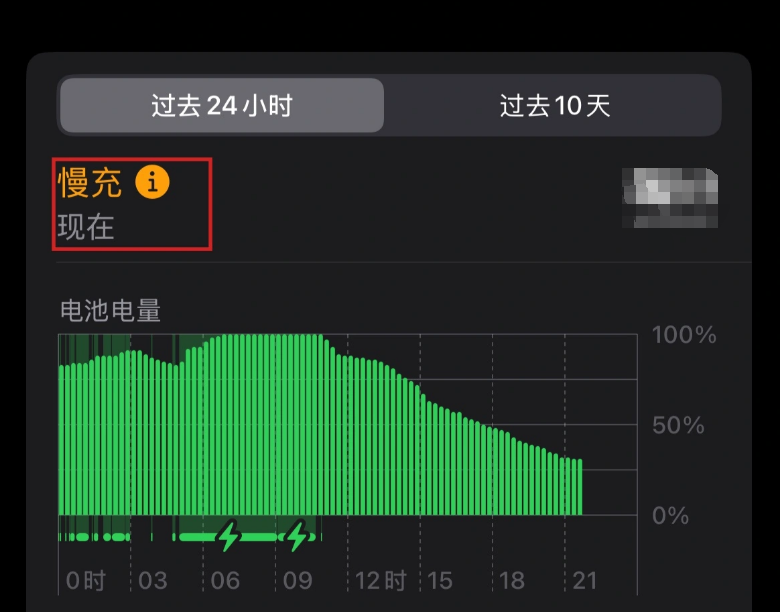Switch to the 过去10天 segment
The image size is (780, 612).
(x=554, y=105)
